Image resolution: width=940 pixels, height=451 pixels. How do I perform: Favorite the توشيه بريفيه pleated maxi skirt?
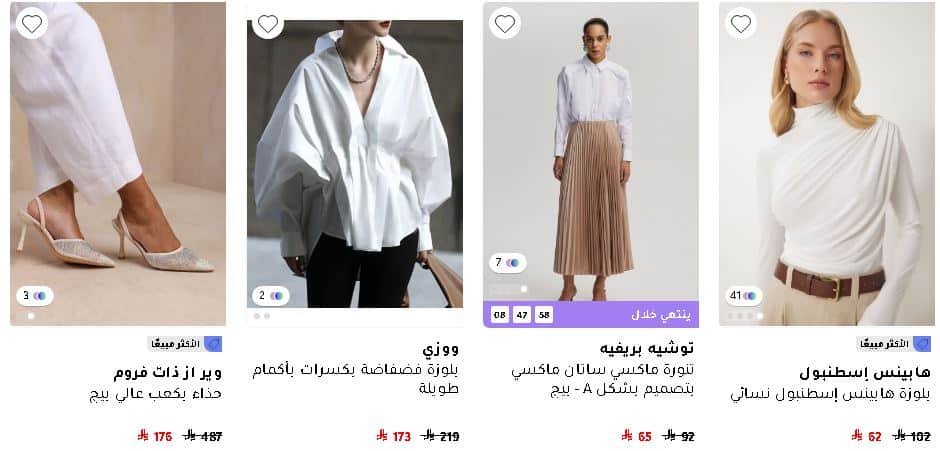505,23
